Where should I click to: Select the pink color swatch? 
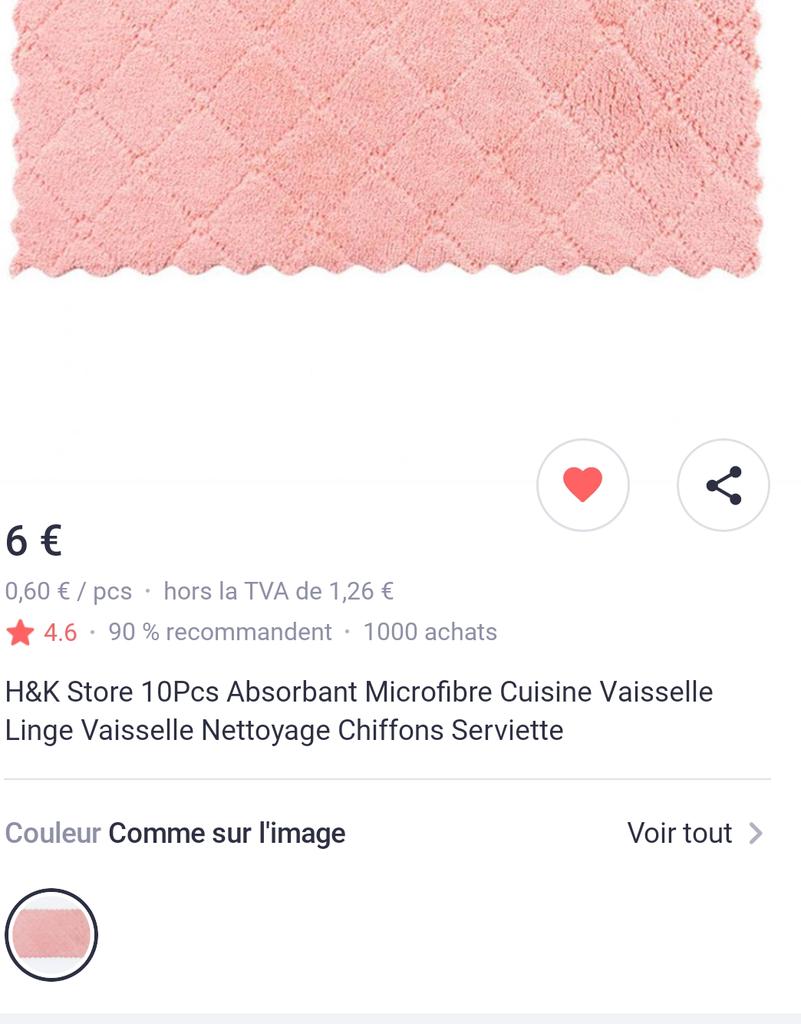51,935
